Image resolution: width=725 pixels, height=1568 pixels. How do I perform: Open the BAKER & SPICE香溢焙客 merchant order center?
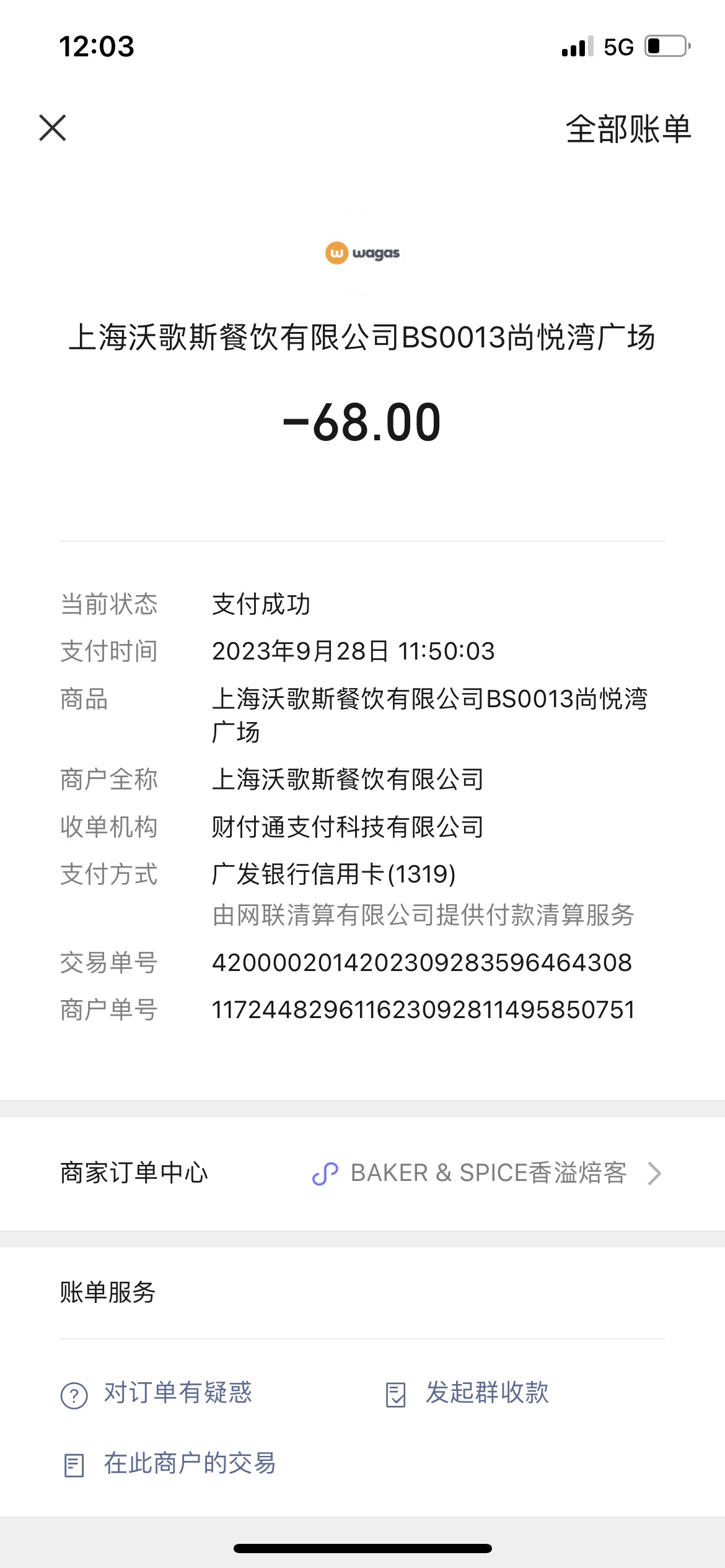[x=362, y=1173]
